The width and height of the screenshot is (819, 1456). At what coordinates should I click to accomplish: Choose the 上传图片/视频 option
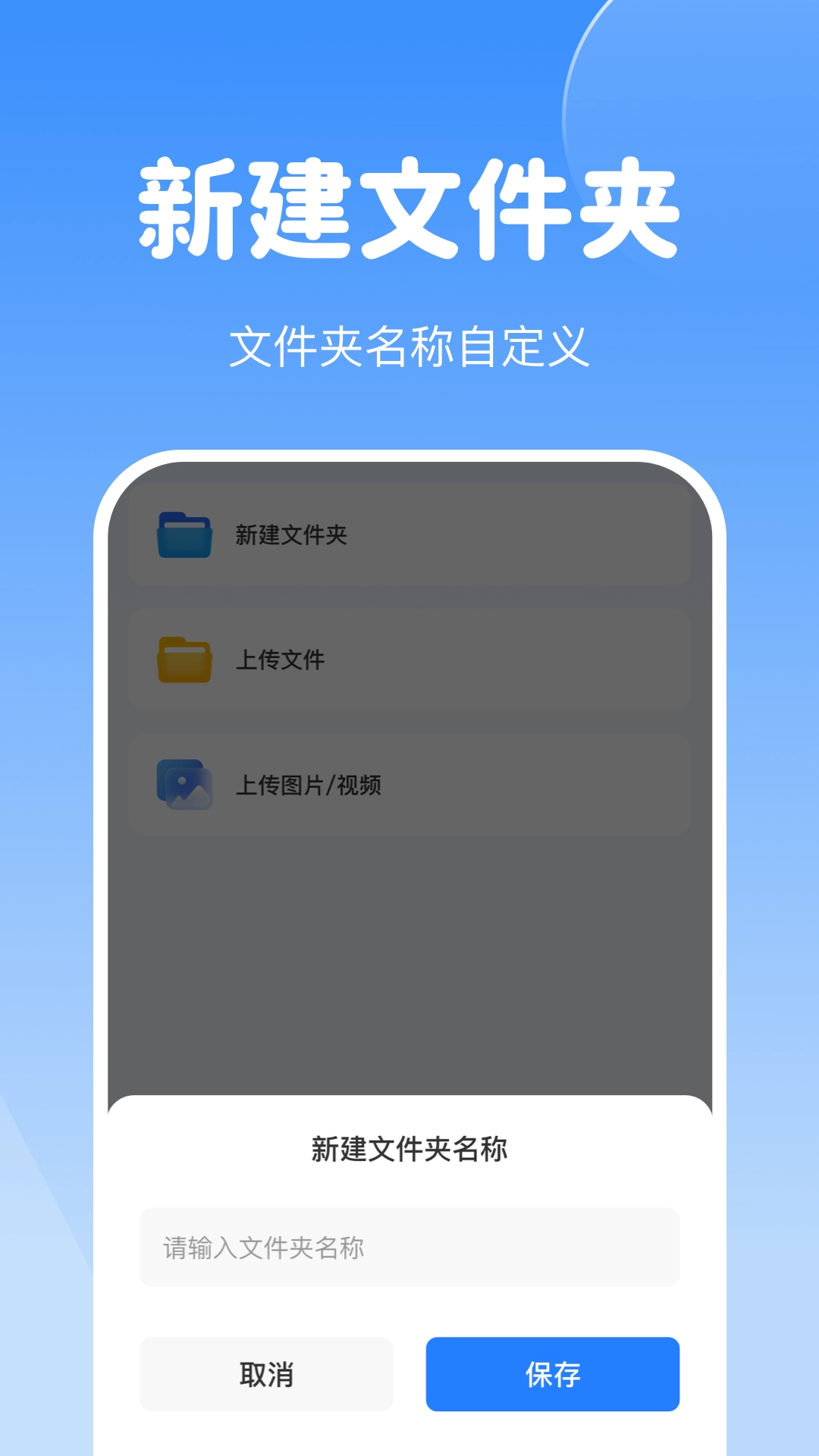point(409,786)
